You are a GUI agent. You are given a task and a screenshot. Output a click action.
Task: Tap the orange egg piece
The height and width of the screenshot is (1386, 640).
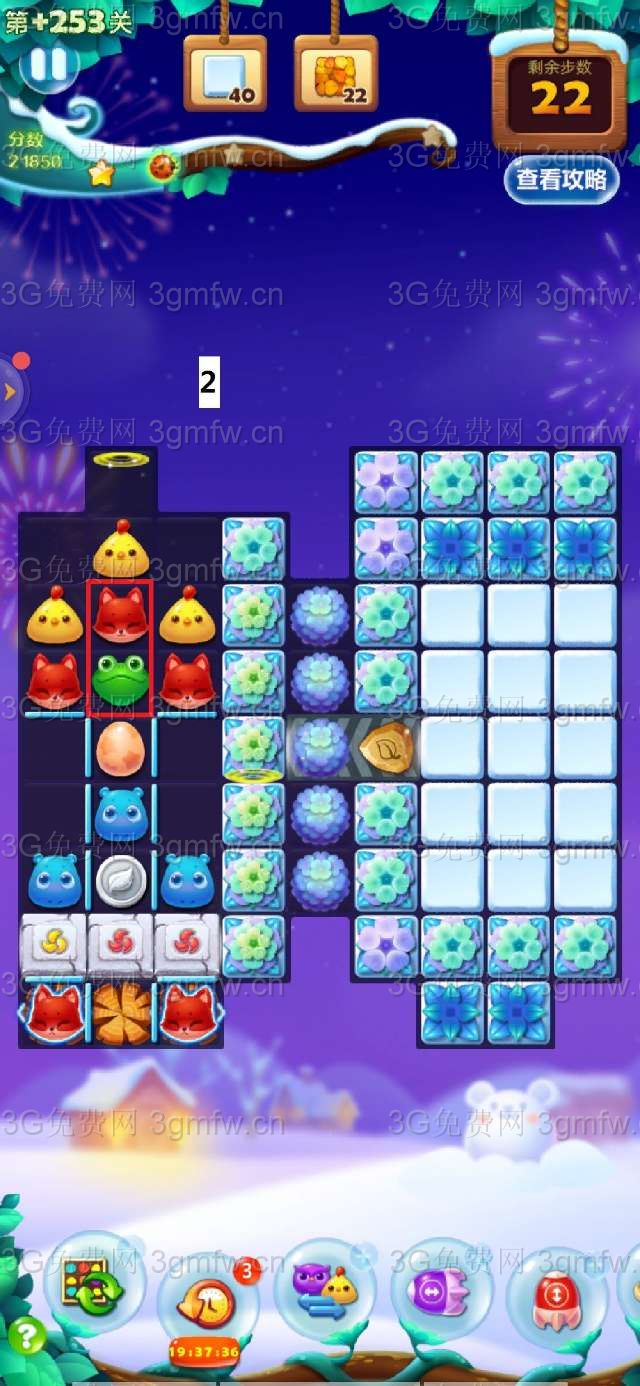pyautogui.click(x=121, y=747)
